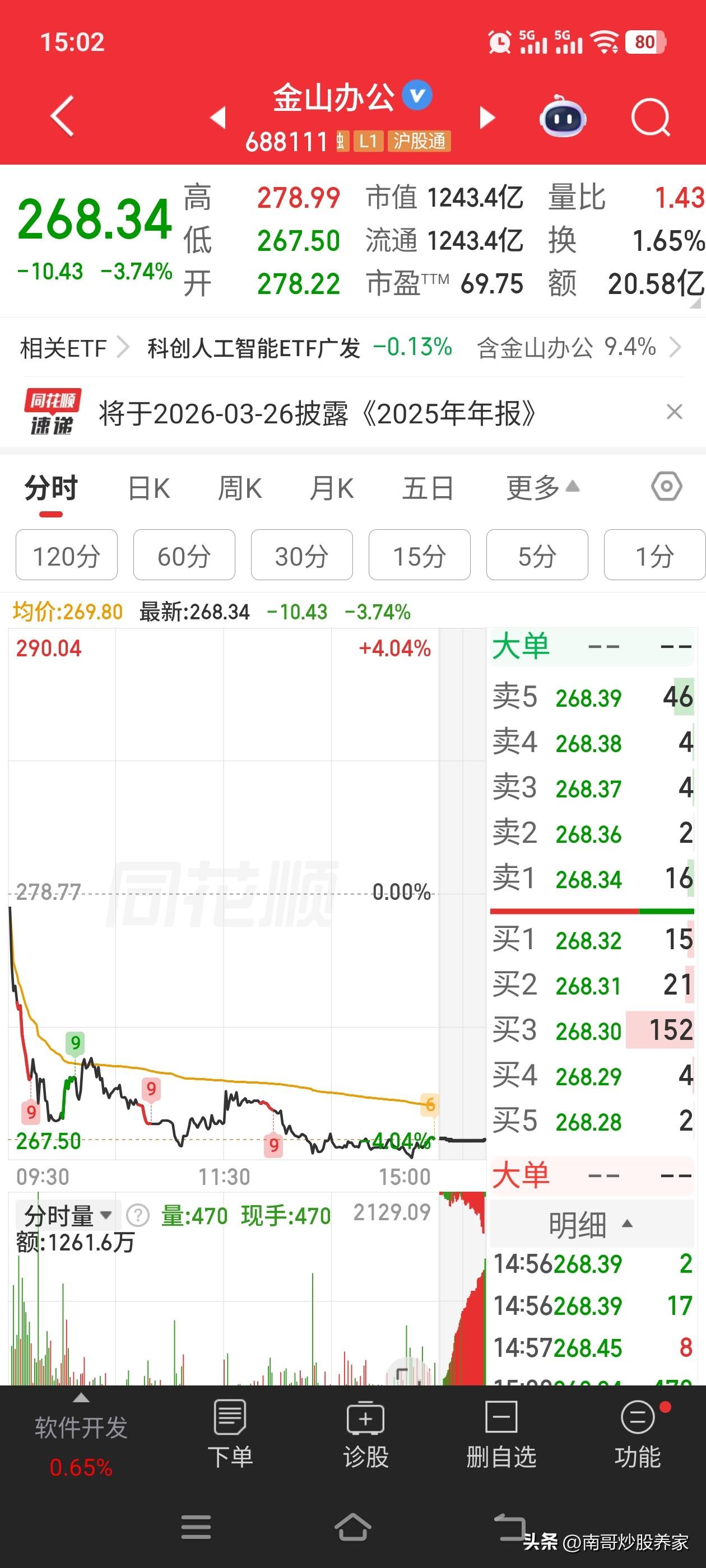Switch chart to 5分 interval
The width and height of the screenshot is (706, 1568).
(537, 555)
